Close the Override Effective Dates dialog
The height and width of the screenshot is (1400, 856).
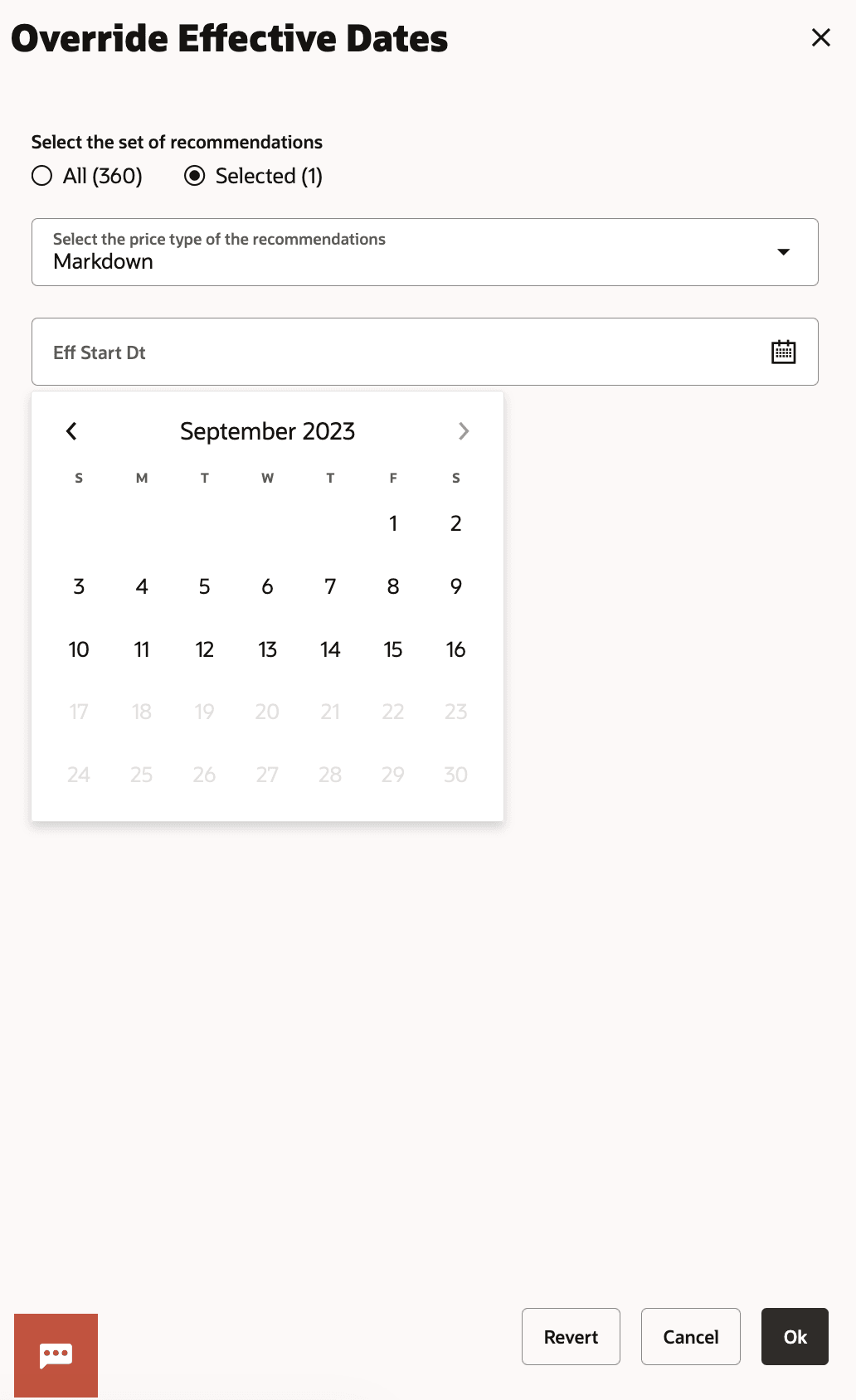coord(820,37)
